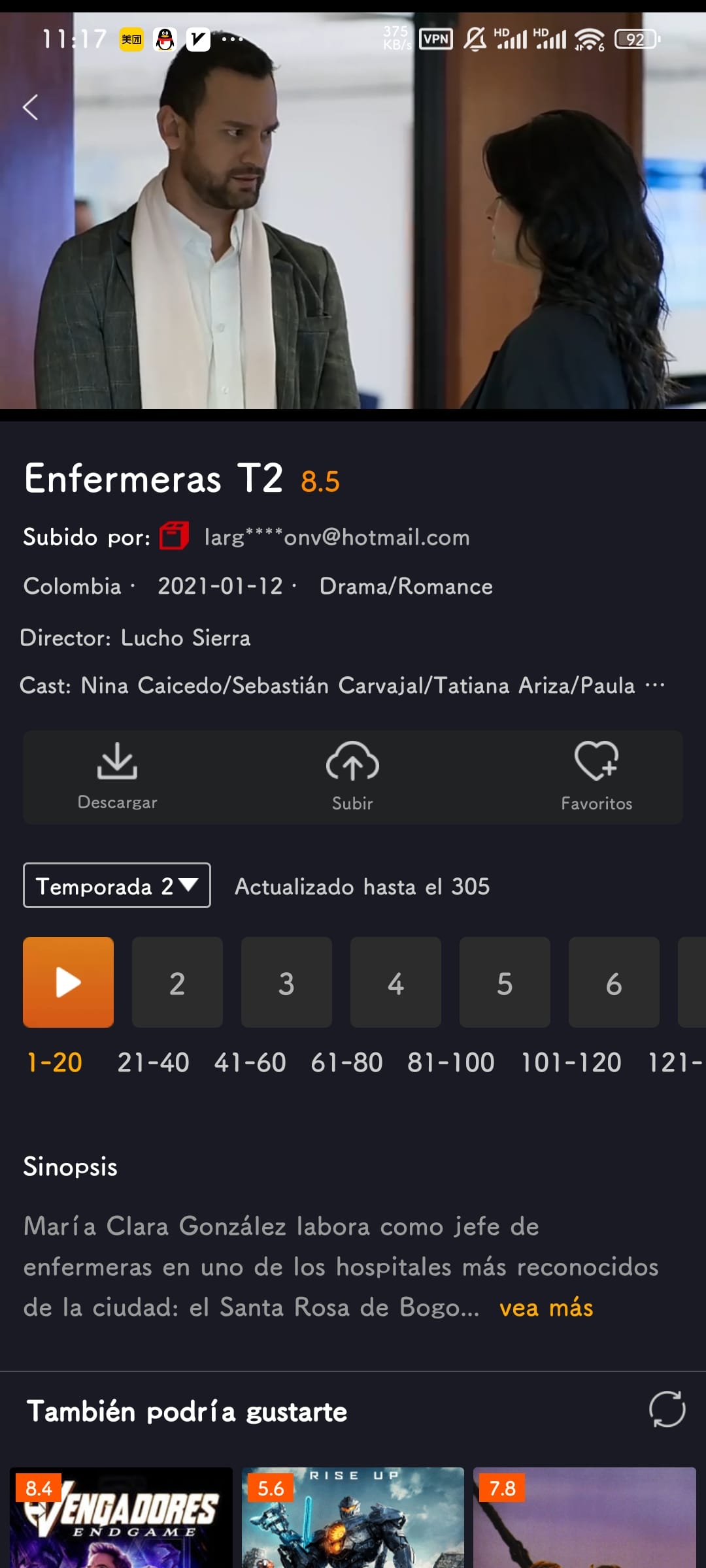Switch to episode range 41-60
706x1568 pixels.
[250, 1062]
